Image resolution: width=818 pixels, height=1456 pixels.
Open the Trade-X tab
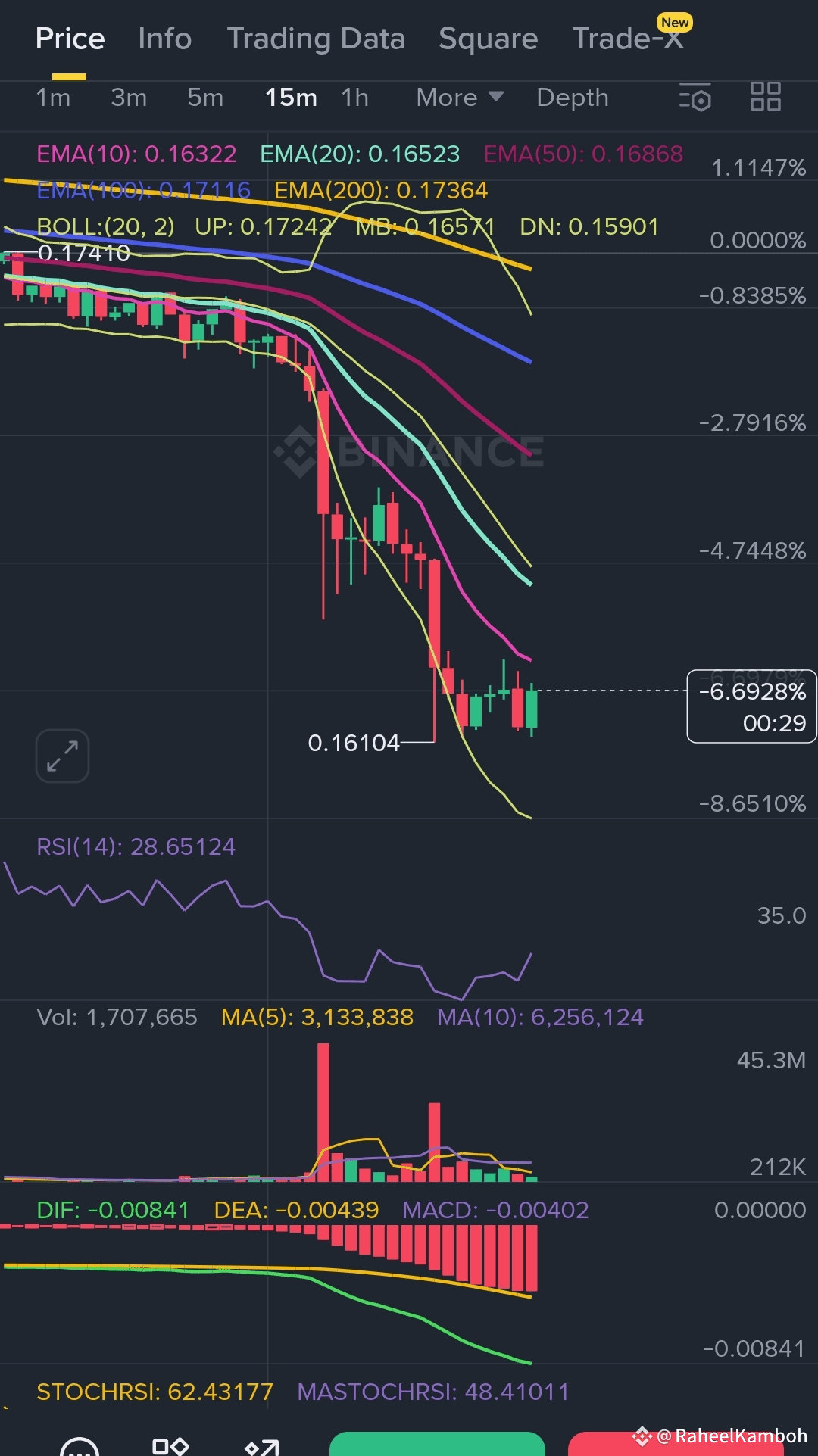pyautogui.click(x=629, y=37)
